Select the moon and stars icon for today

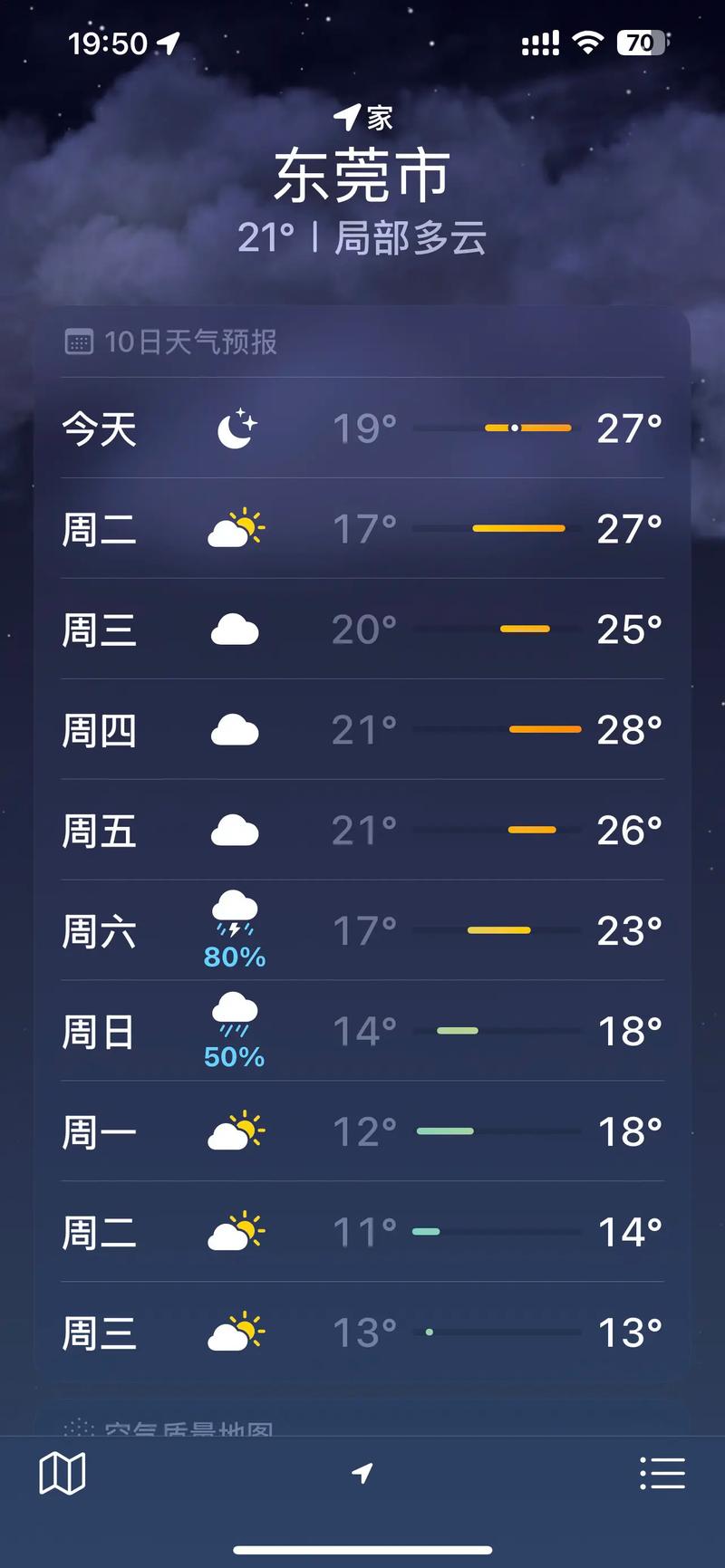[x=234, y=428]
